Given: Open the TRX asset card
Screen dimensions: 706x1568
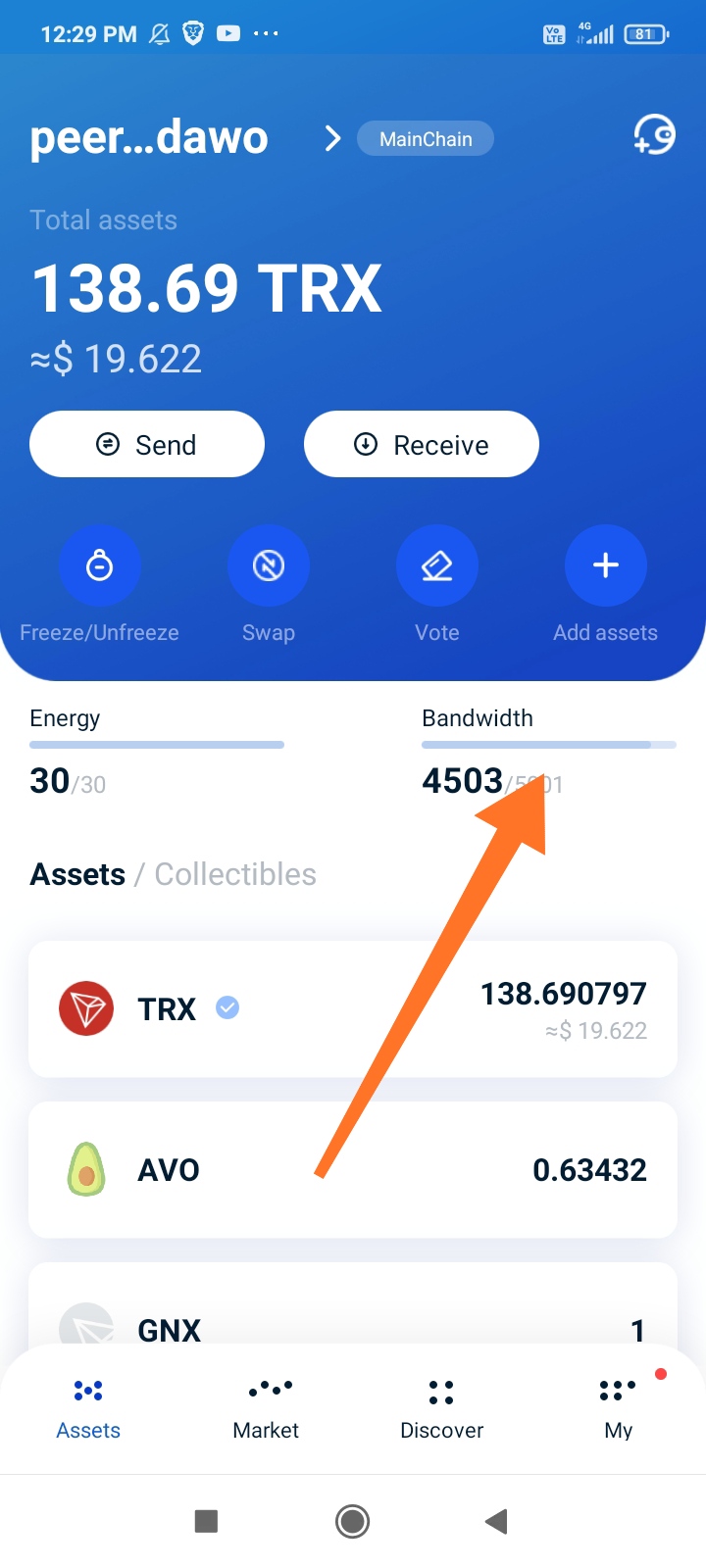Looking at the screenshot, I should (353, 1009).
